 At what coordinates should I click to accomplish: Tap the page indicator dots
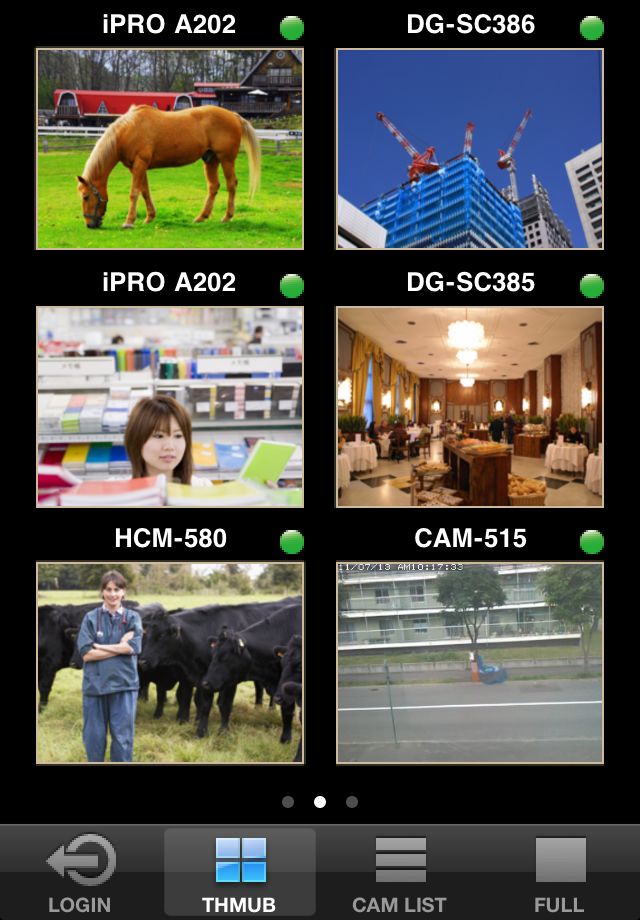(320, 801)
